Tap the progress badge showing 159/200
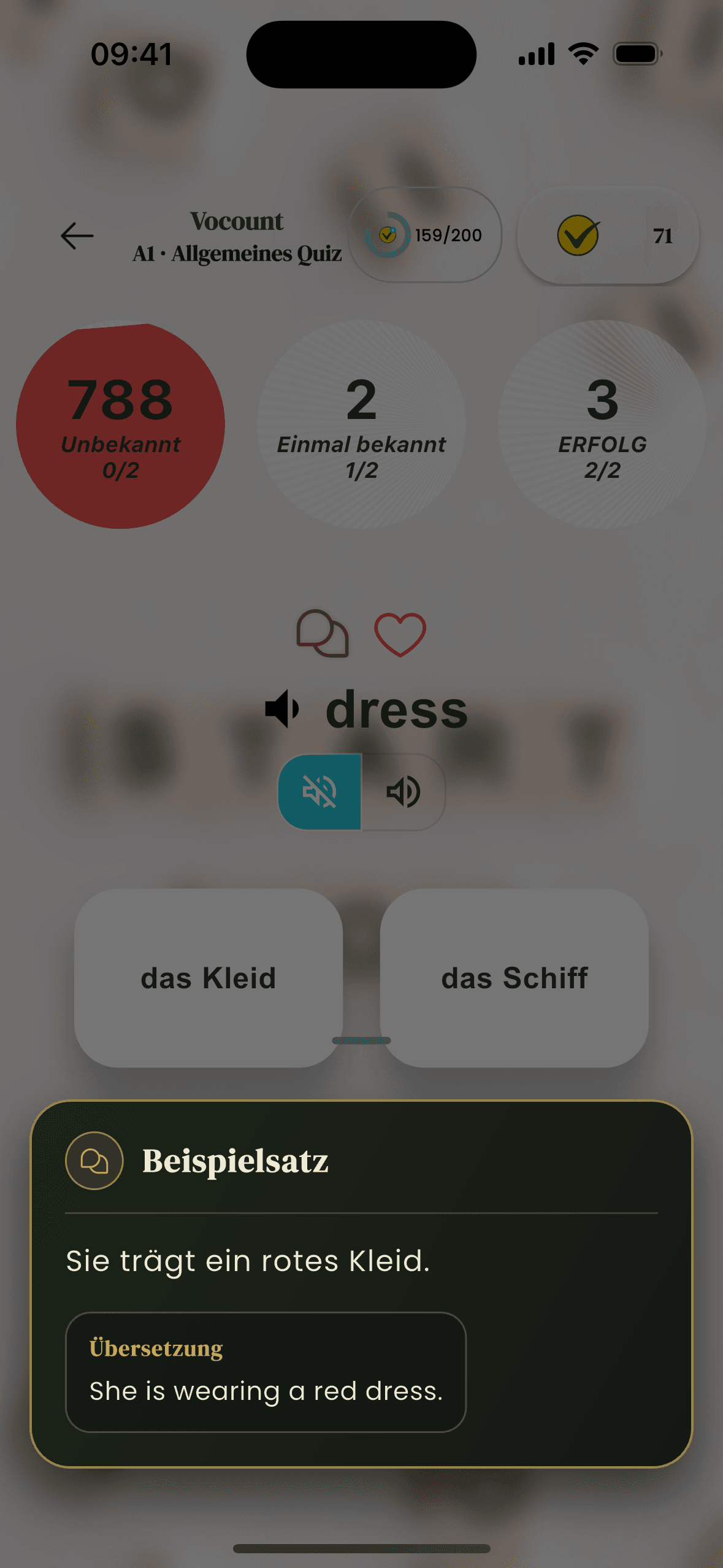This screenshot has width=723, height=1568. [426, 235]
